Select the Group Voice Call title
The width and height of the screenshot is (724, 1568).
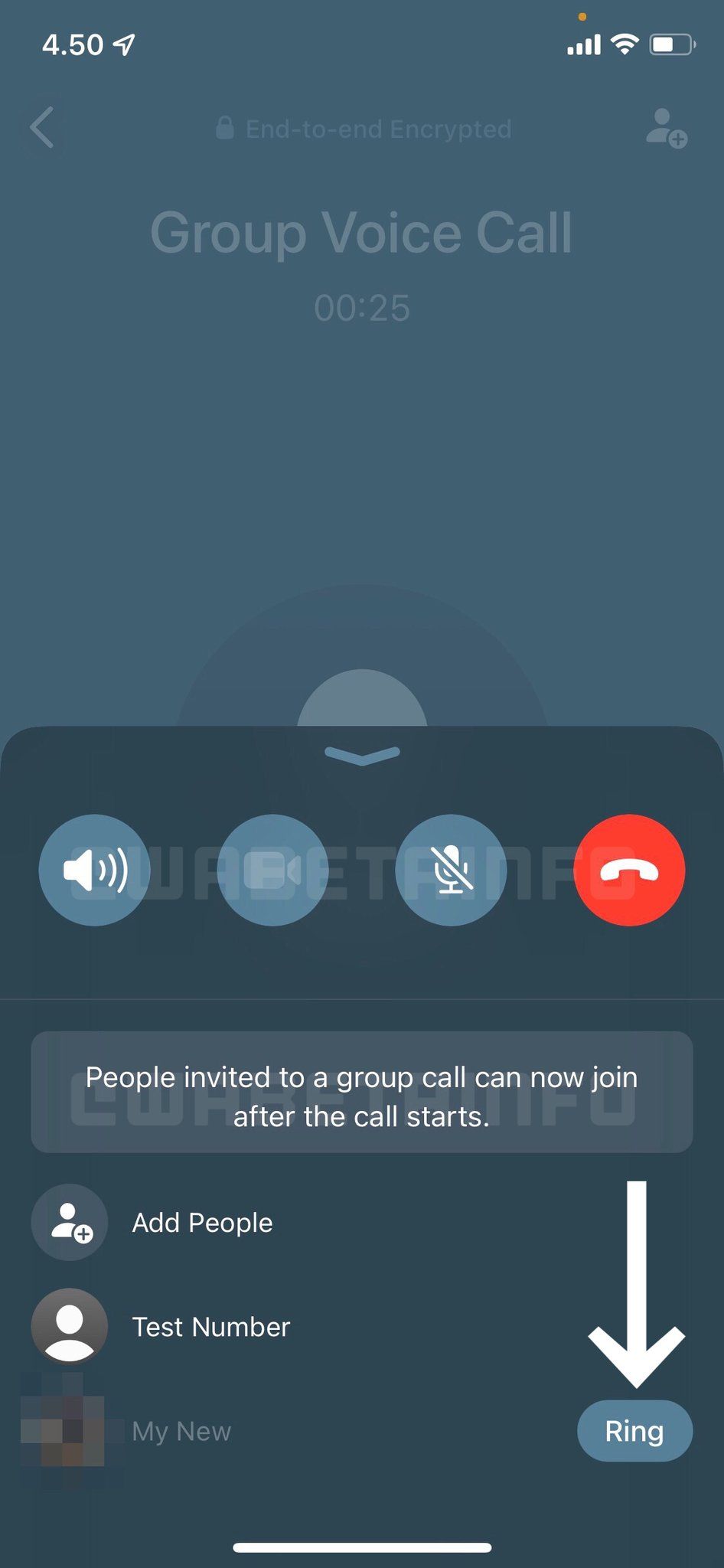click(x=362, y=234)
